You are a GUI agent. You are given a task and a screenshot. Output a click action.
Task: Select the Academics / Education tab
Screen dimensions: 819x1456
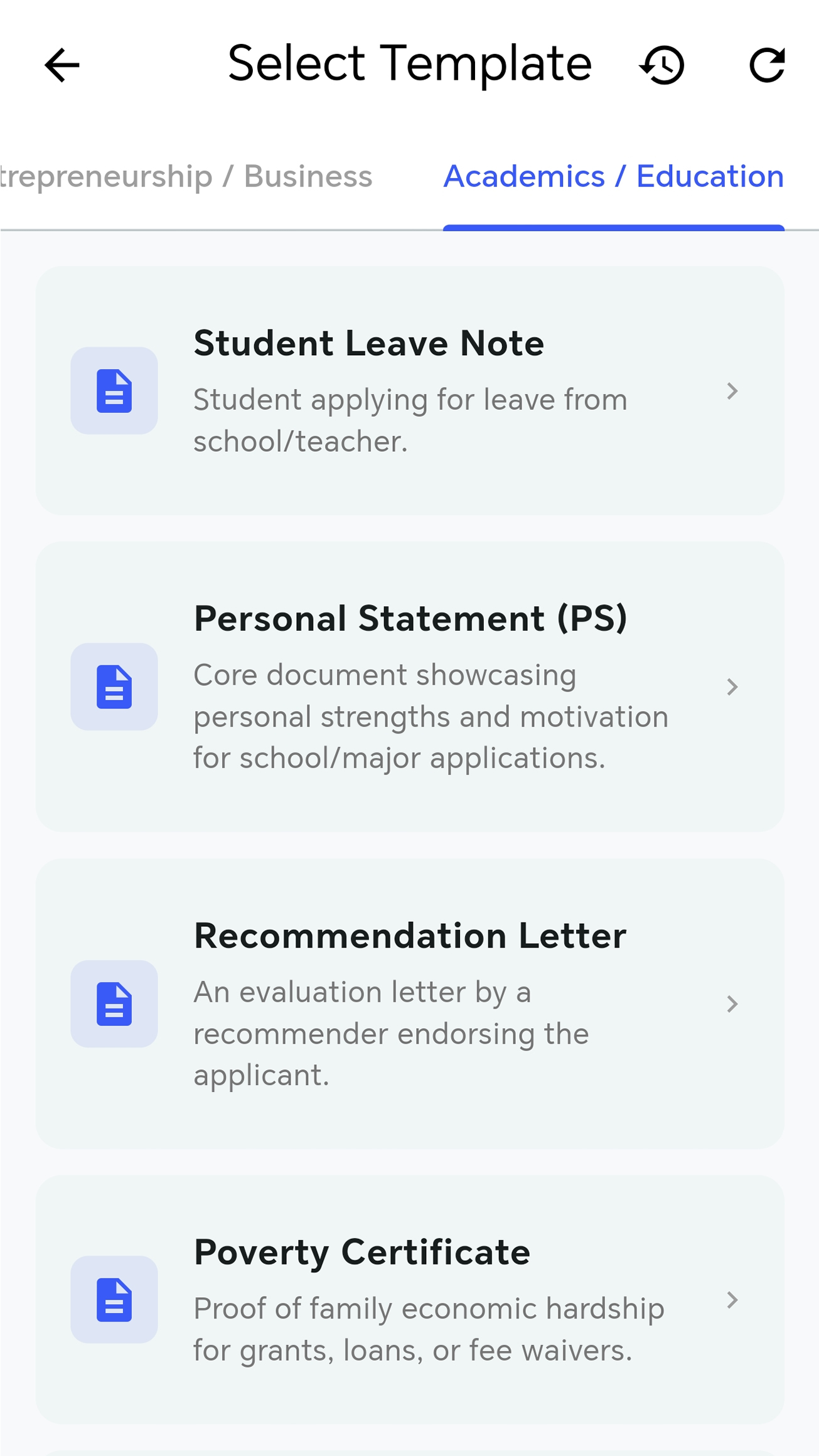pyautogui.click(x=613, y=177)
